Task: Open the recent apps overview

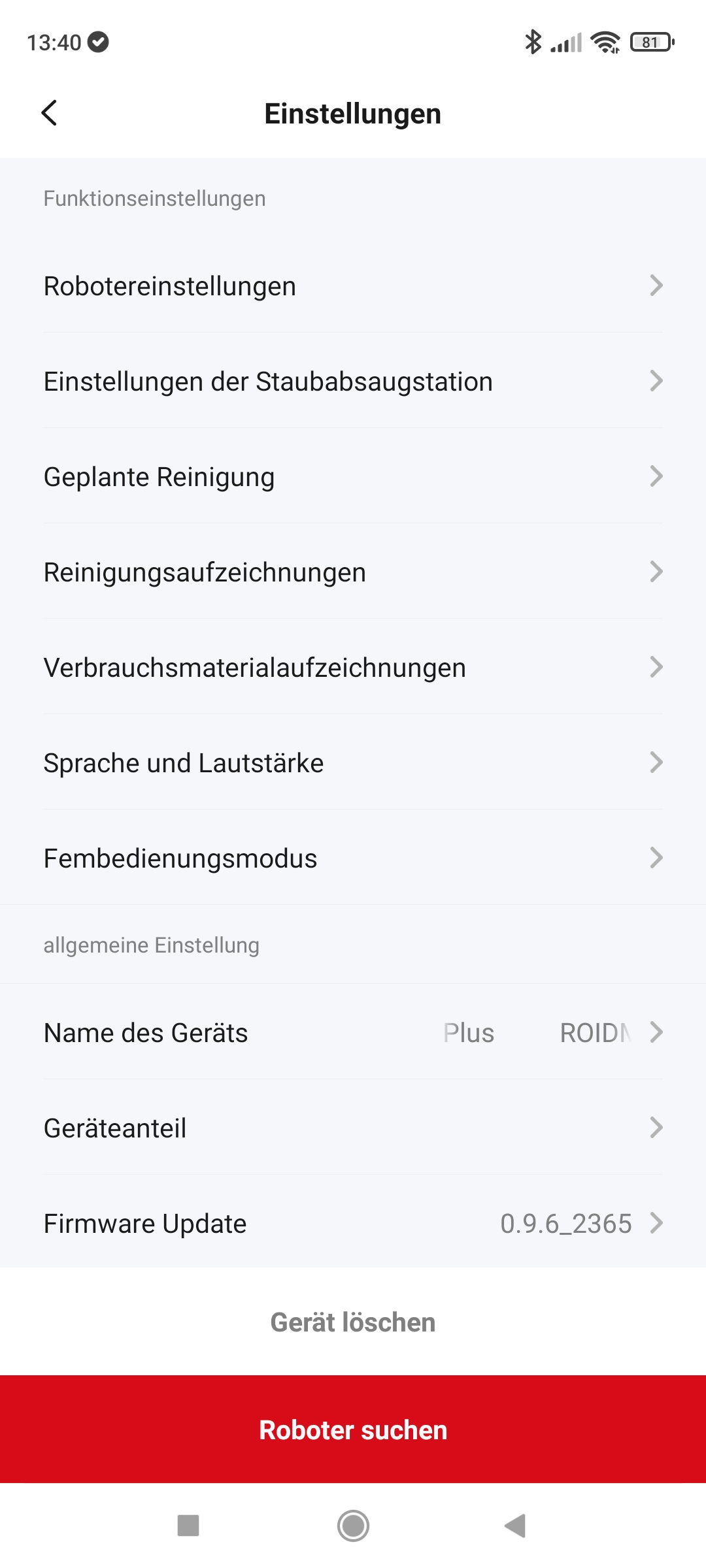Action: 188,1526
